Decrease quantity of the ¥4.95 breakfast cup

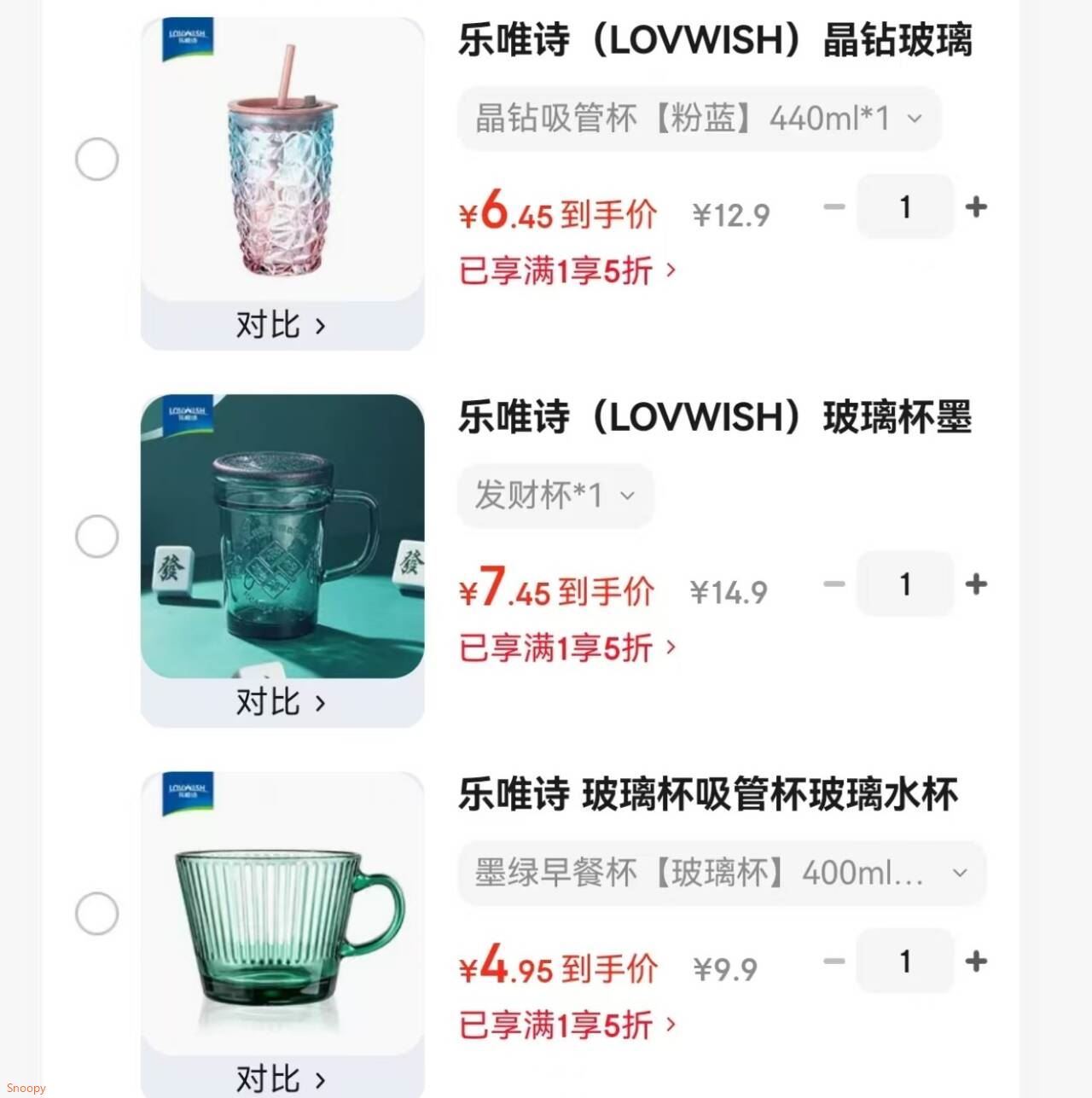tap(834, 961)
